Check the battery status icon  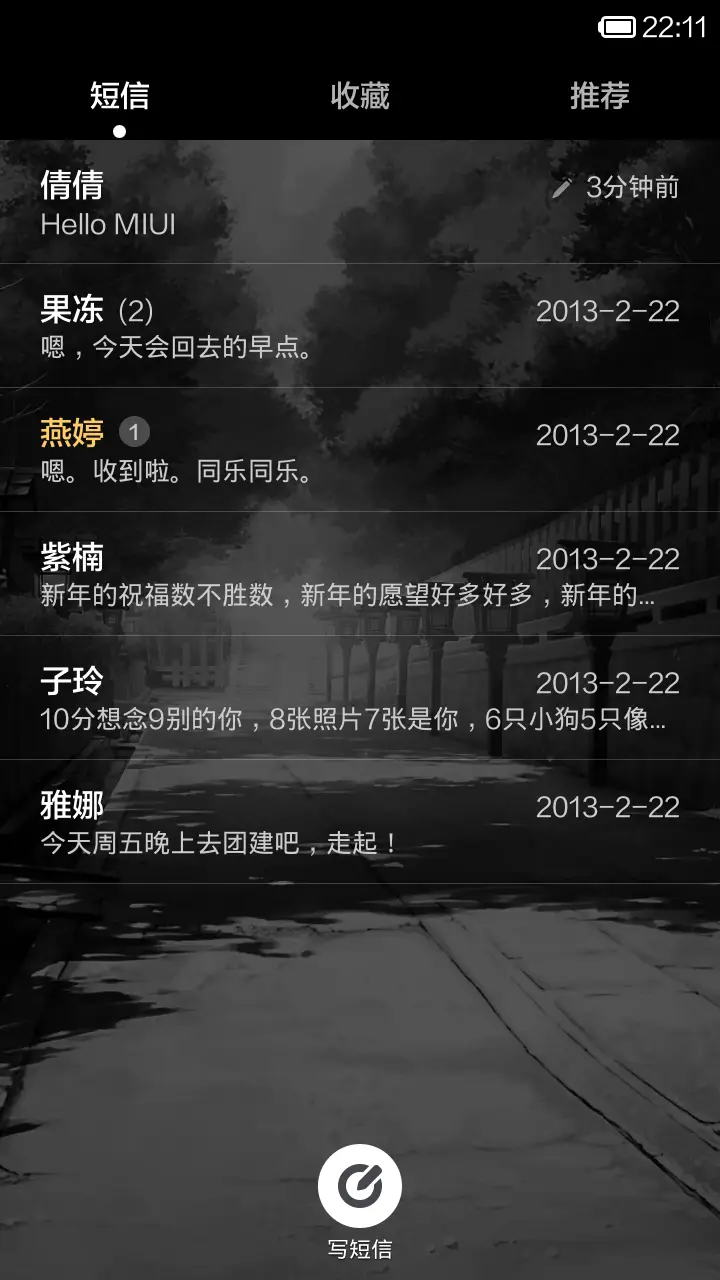[x=616, y=27]
